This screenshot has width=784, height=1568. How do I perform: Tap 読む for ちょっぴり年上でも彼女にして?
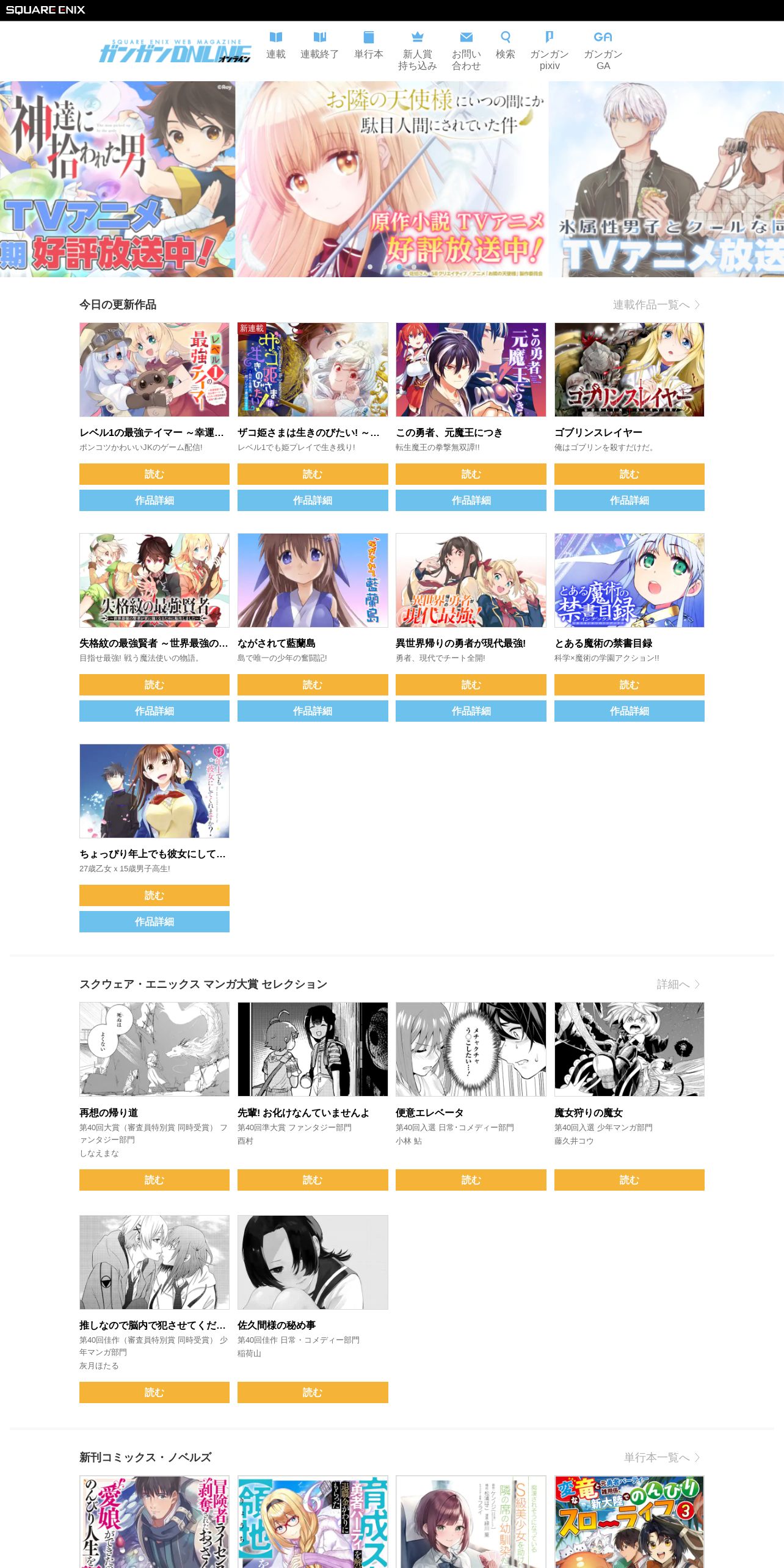(154, 895)
